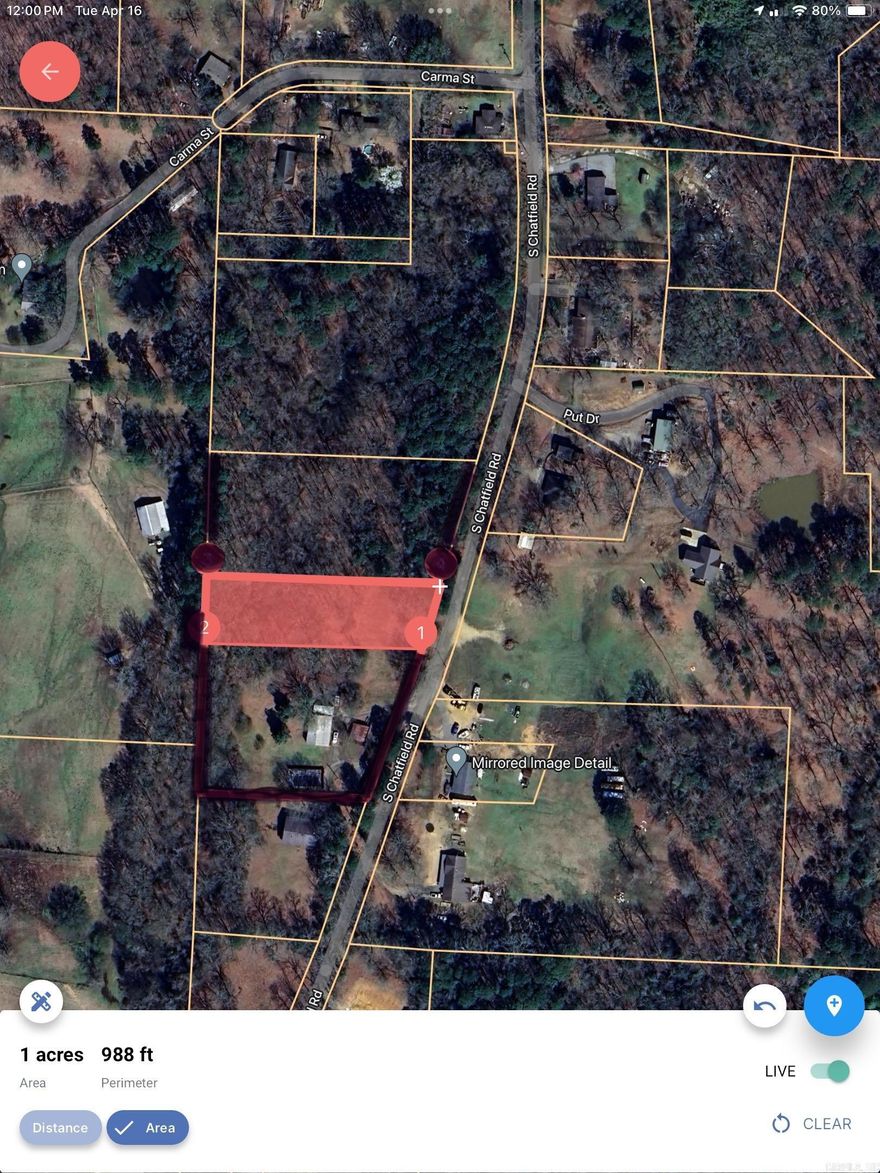Tap the location arrow in the status bar
The height and width of the screenshot is (1173, 880).
tap(757, 10)
